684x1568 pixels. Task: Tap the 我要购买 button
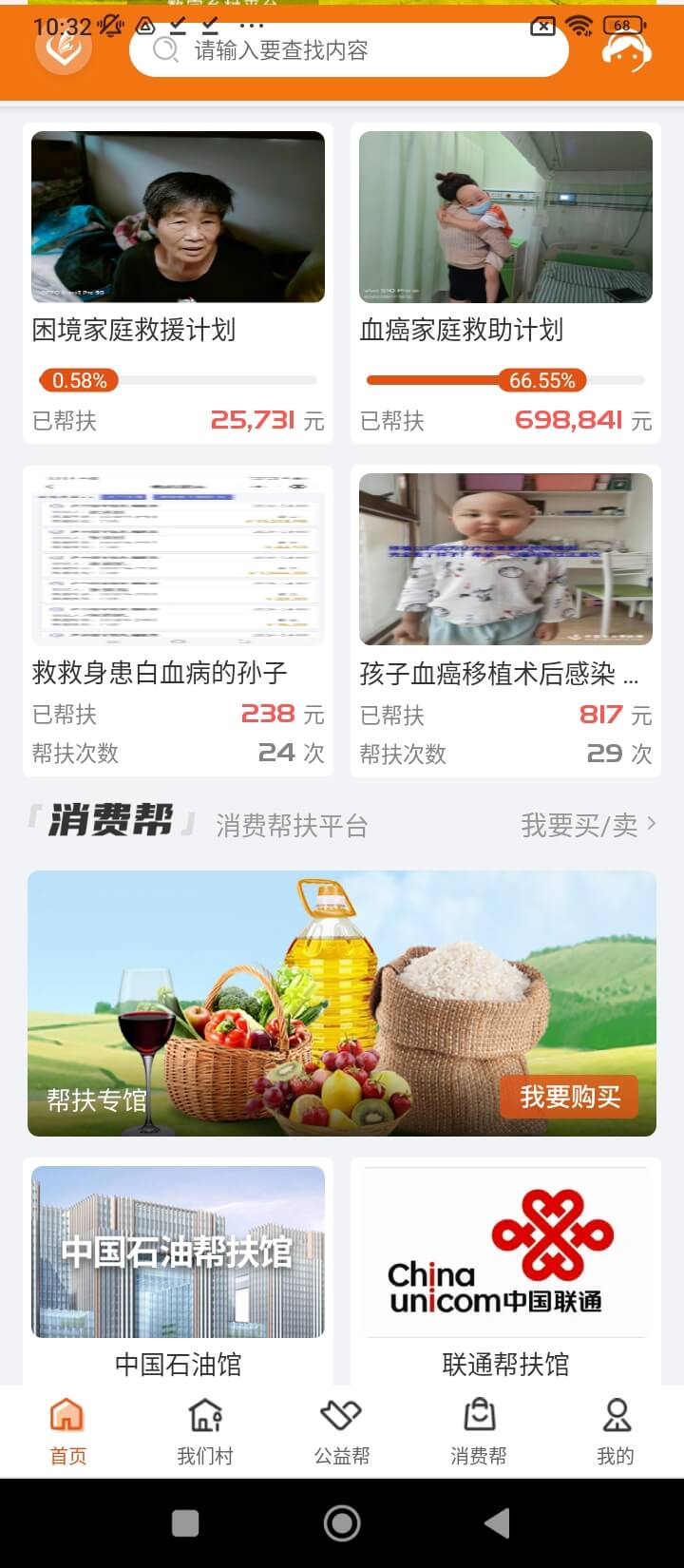tap(569, 1098)
